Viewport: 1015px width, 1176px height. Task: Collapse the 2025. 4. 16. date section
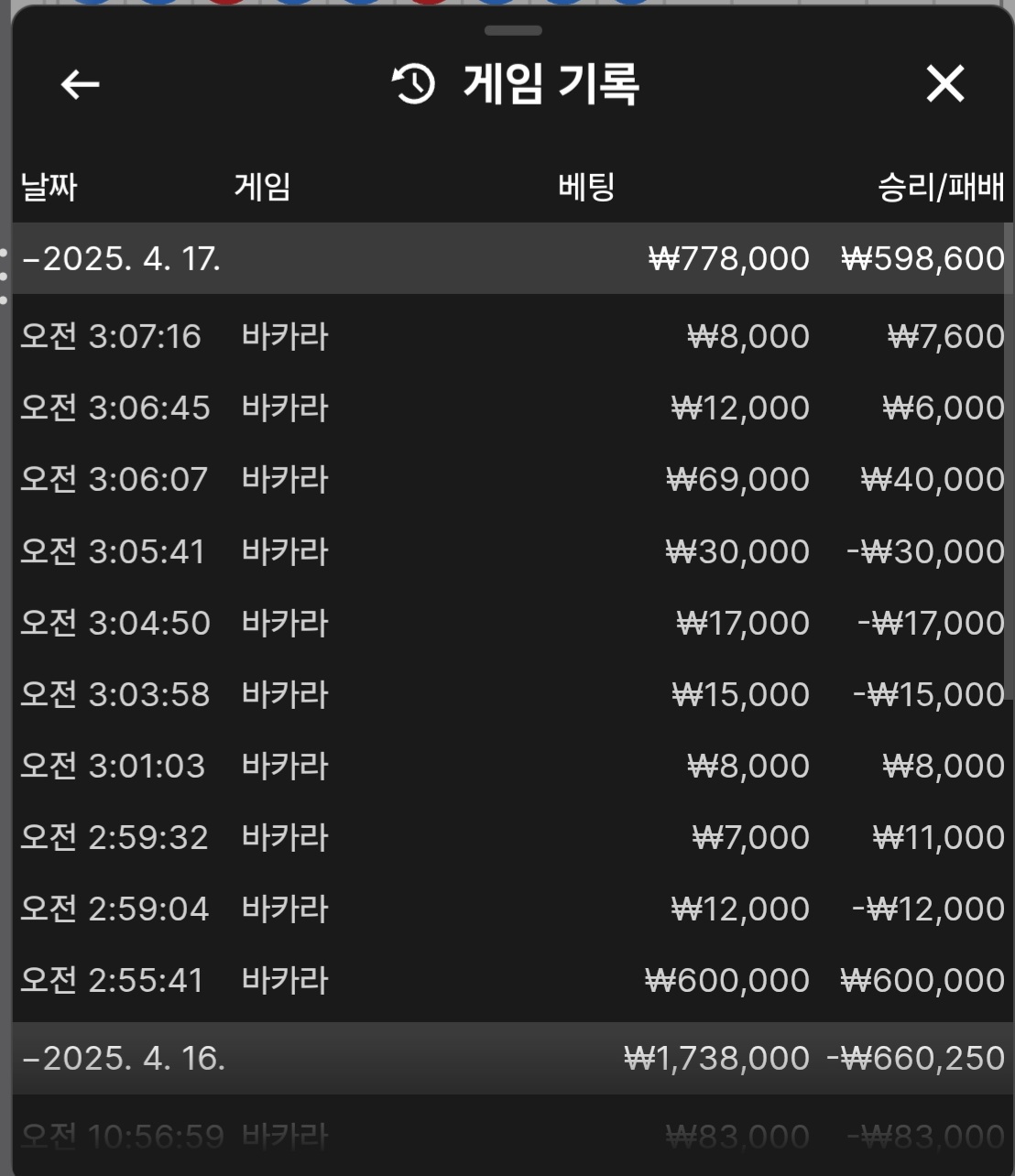[124, 1059]
